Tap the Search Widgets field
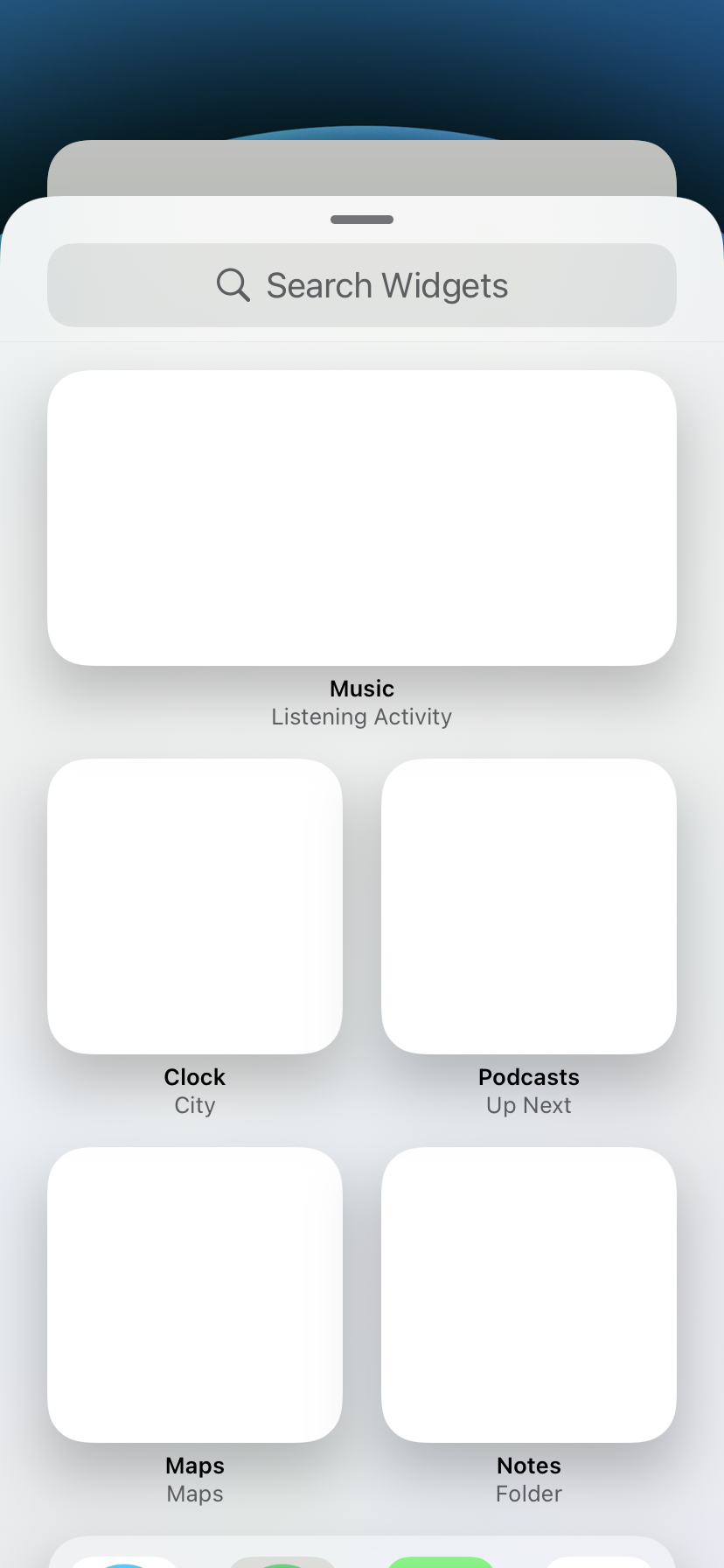The width and height of the screenshot is (724, 1568). (362, 285)
